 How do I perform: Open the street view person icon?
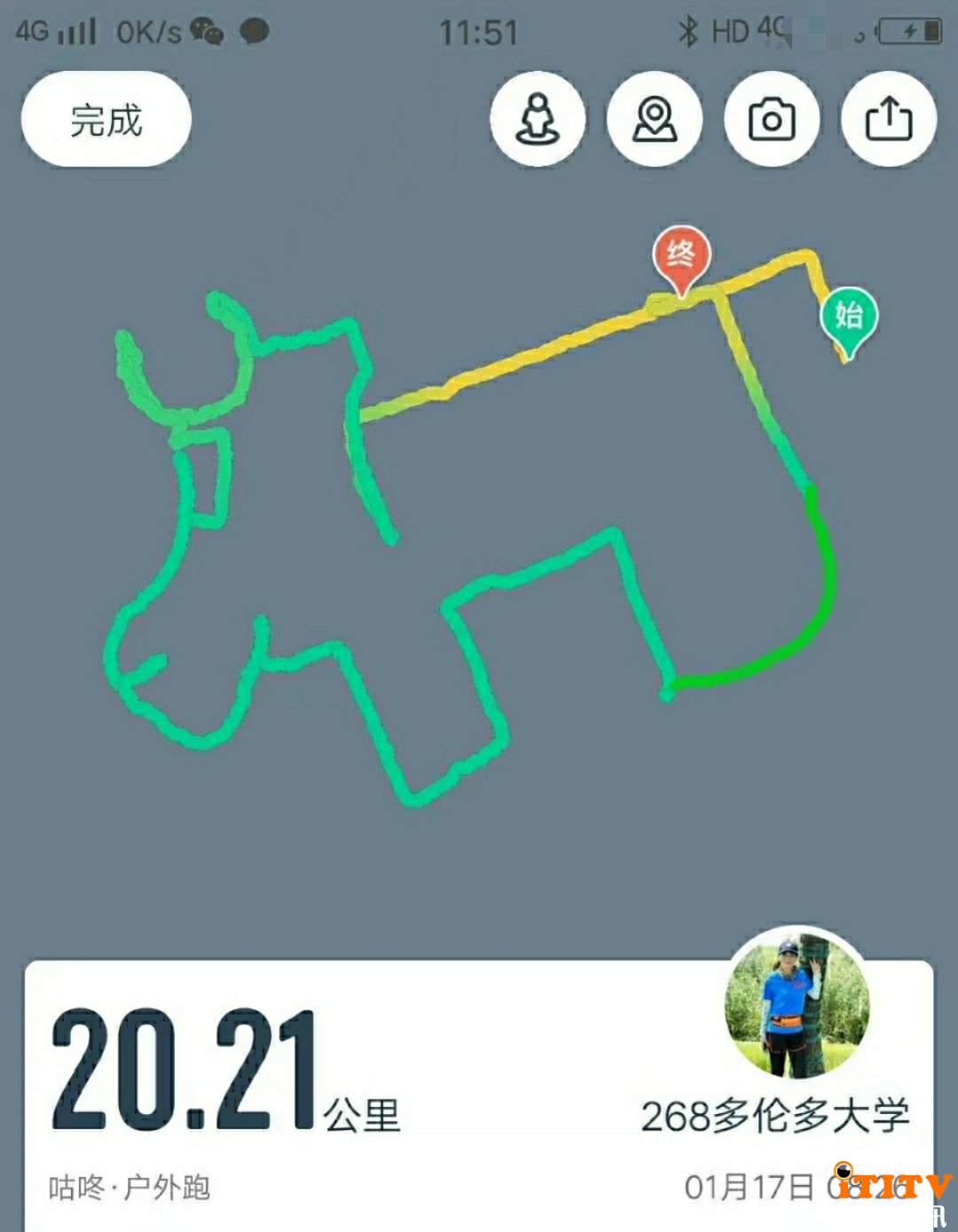(x=538, y=120)
